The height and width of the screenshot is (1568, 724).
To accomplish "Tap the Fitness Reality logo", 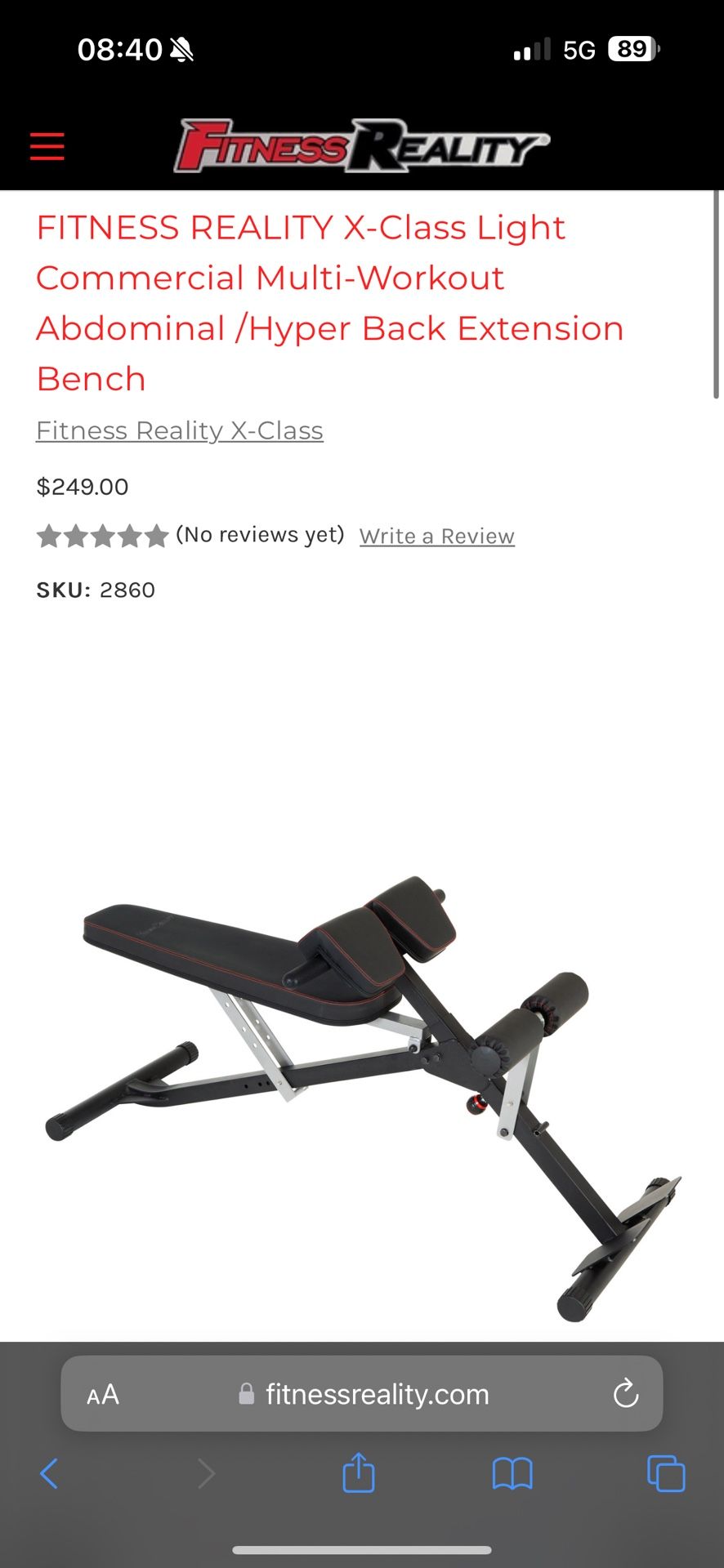I will [360, 147].
